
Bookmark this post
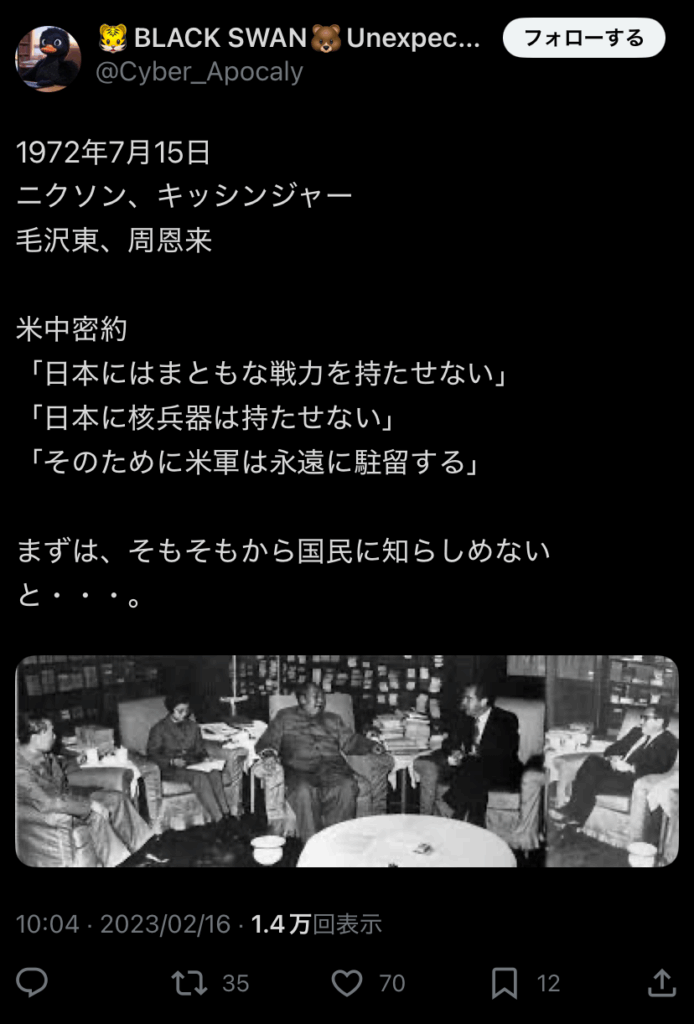point(505,983)
